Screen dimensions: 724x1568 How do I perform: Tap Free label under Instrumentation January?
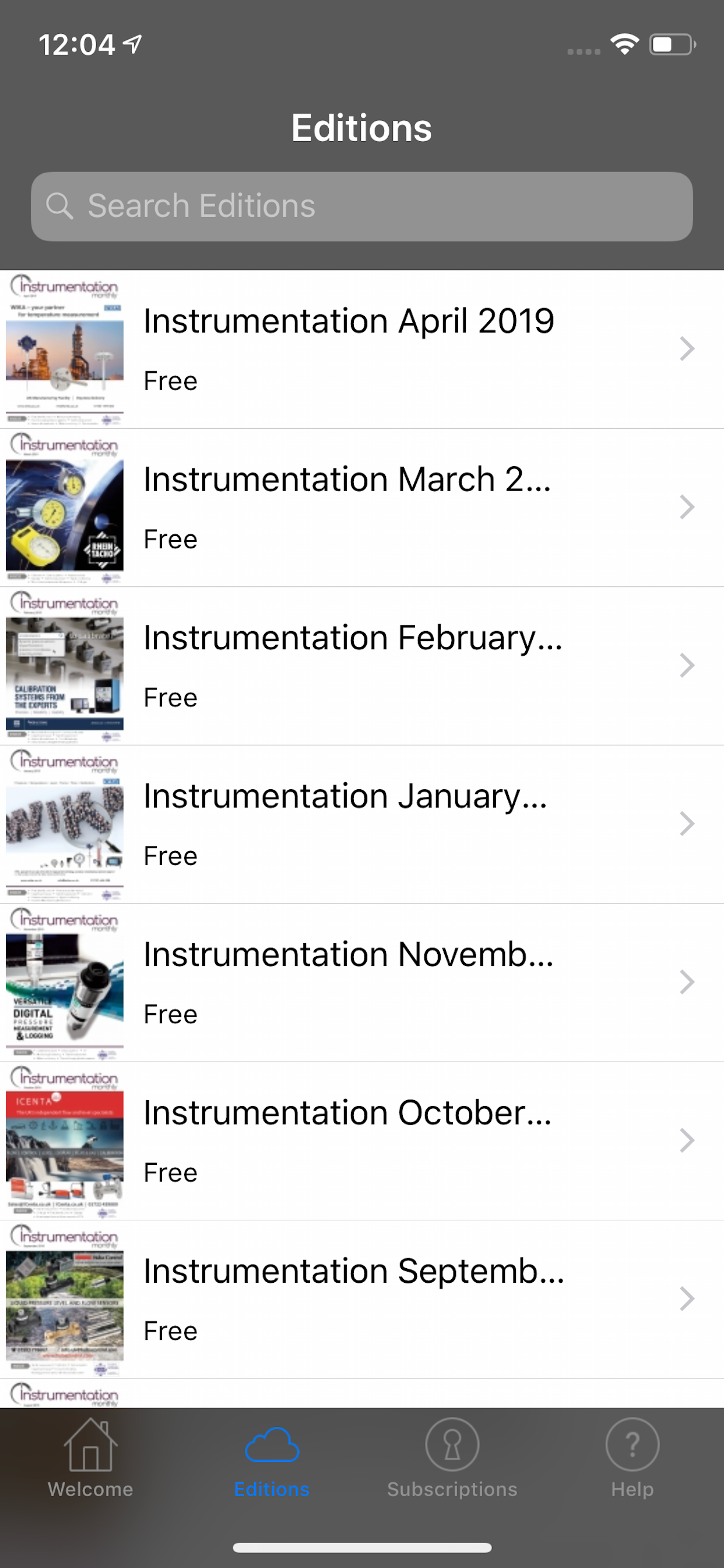pos(170,855)
